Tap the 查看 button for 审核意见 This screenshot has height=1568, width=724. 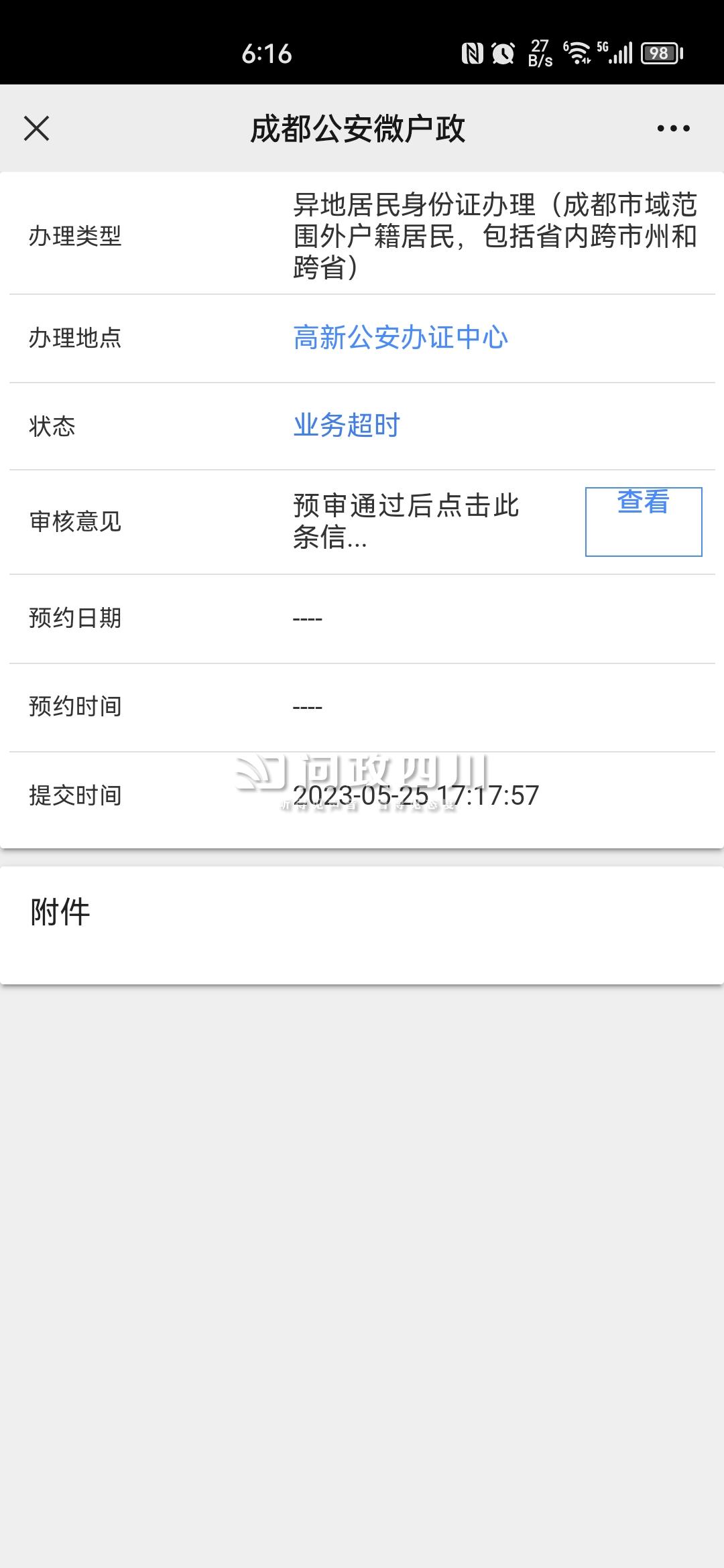point(644,521)
